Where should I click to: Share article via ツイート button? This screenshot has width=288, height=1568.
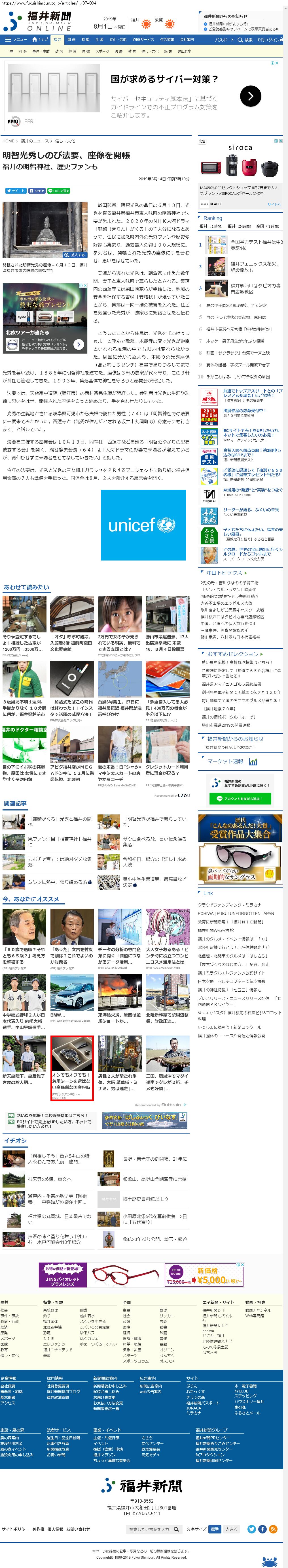pyautogui.click(x=16, y=191)
